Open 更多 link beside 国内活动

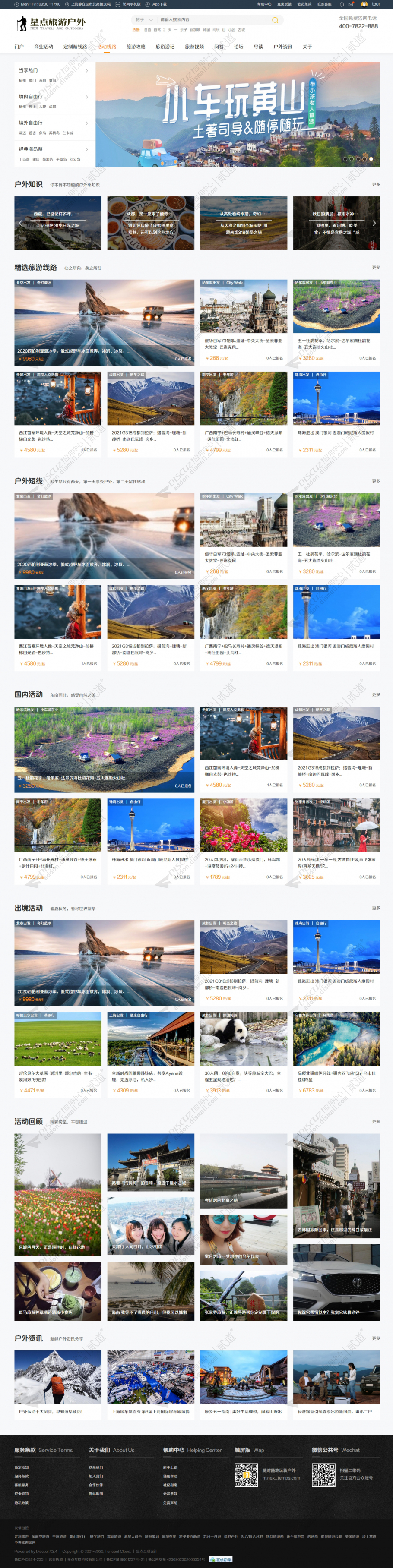pyautogui.click(x=375, y=694)
